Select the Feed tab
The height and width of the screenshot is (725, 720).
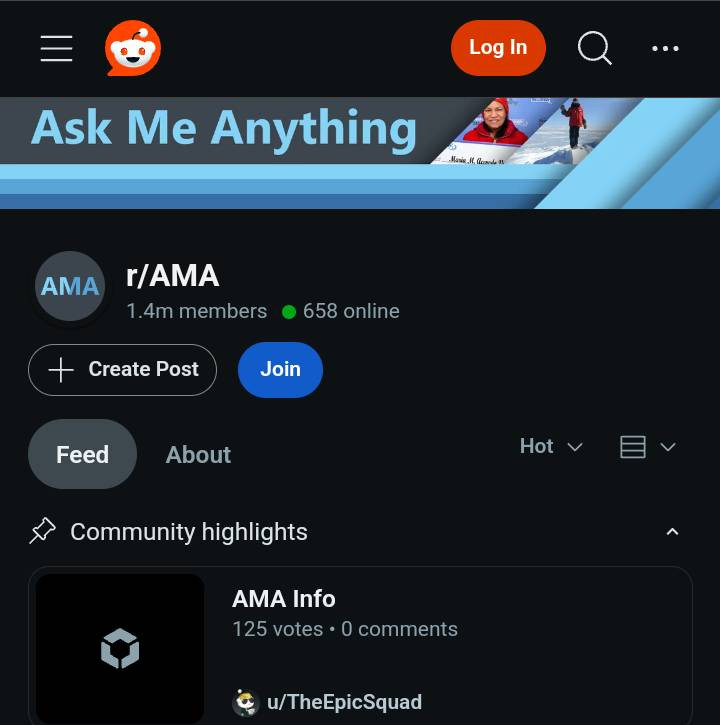click(82, 455)
